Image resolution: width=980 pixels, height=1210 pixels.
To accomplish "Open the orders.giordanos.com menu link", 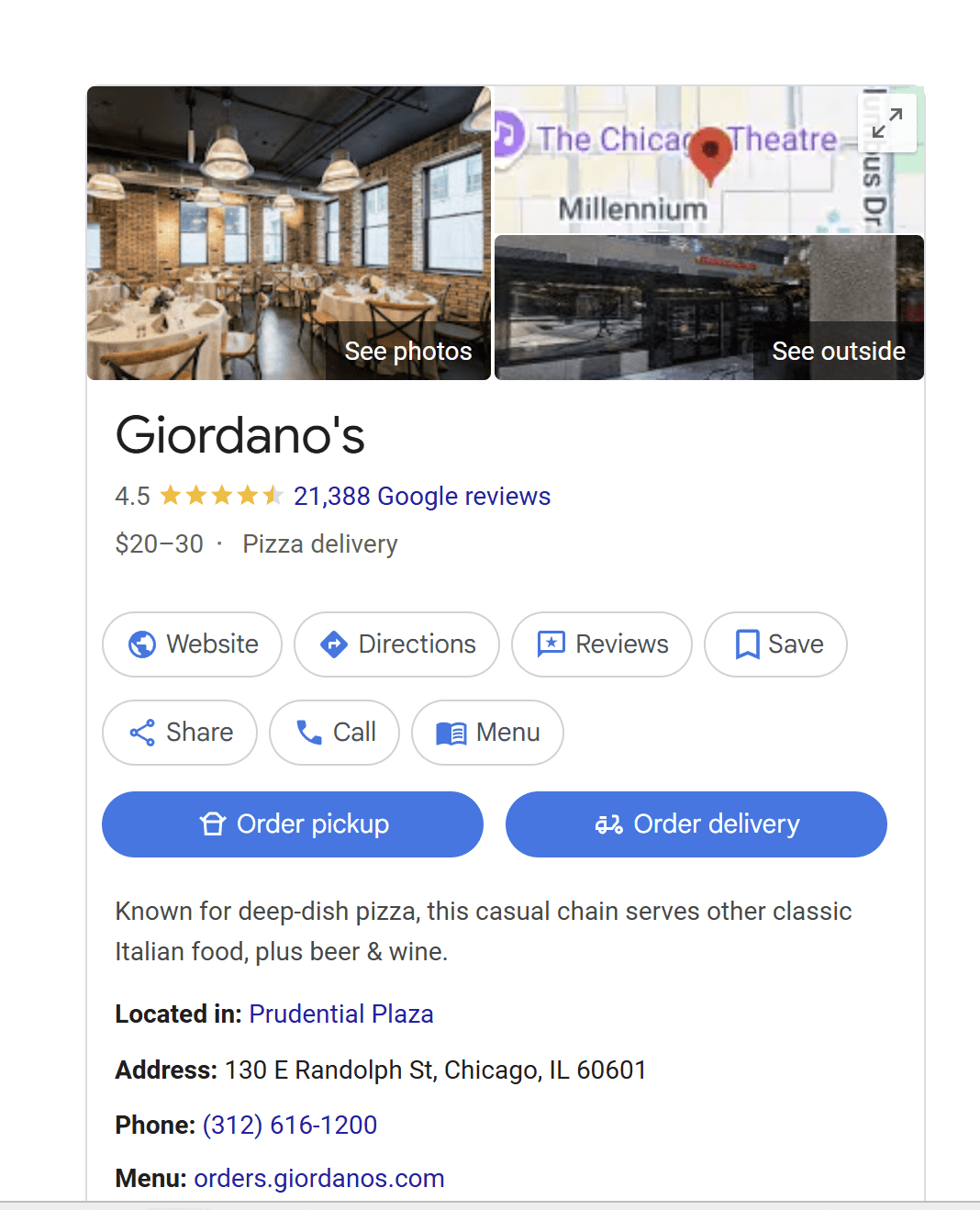I will click(318, 1178).
